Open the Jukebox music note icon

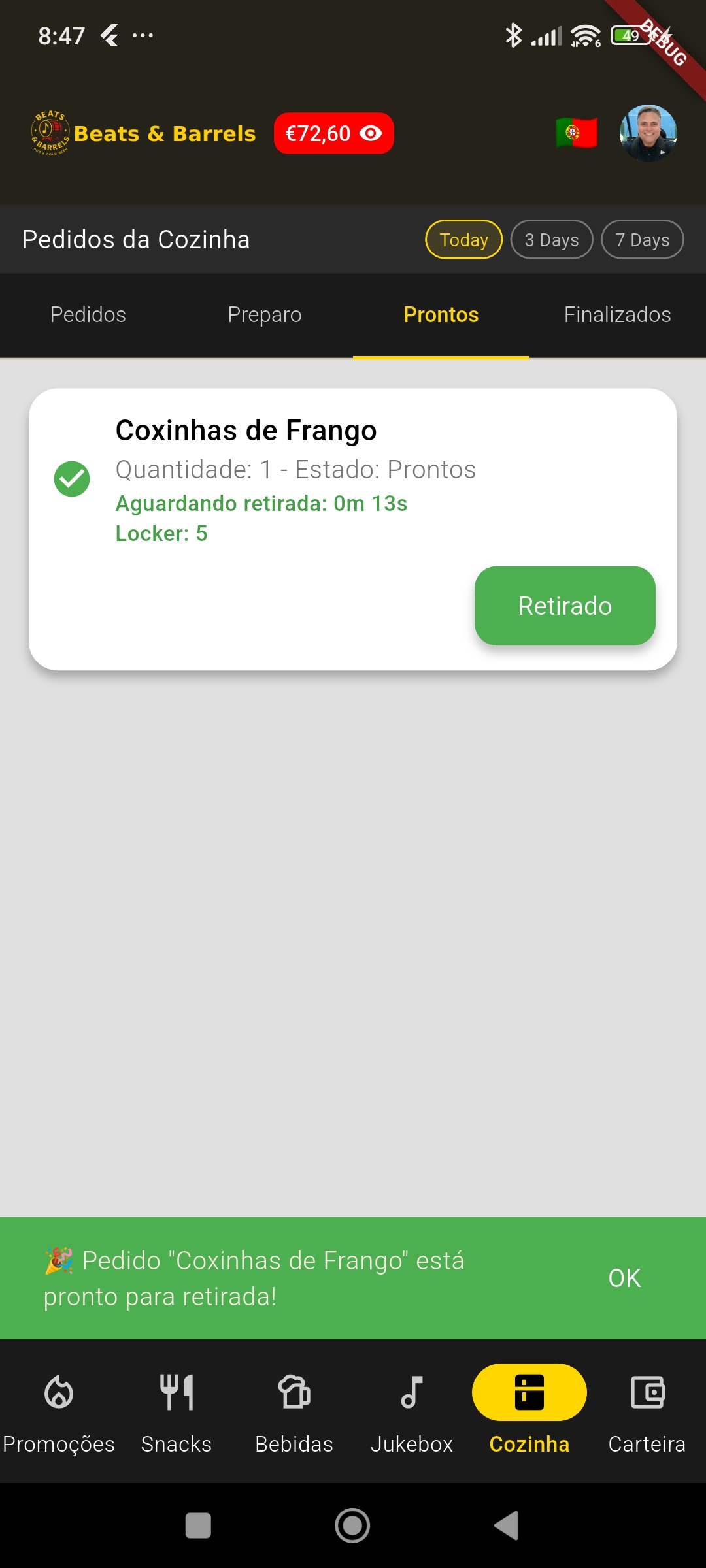click(412, 1392)
